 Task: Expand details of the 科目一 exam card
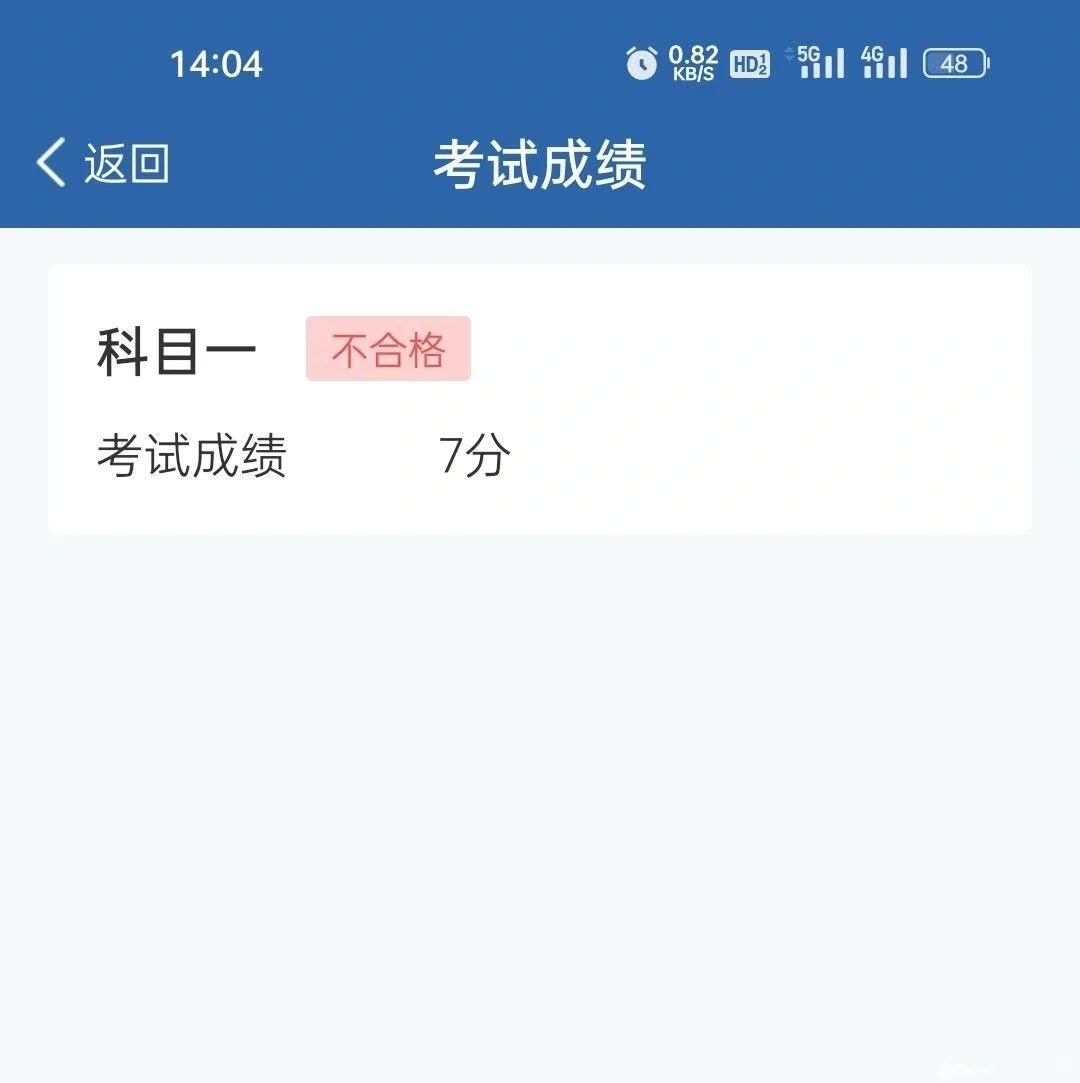pyautogui.click(x=540, y=398)
